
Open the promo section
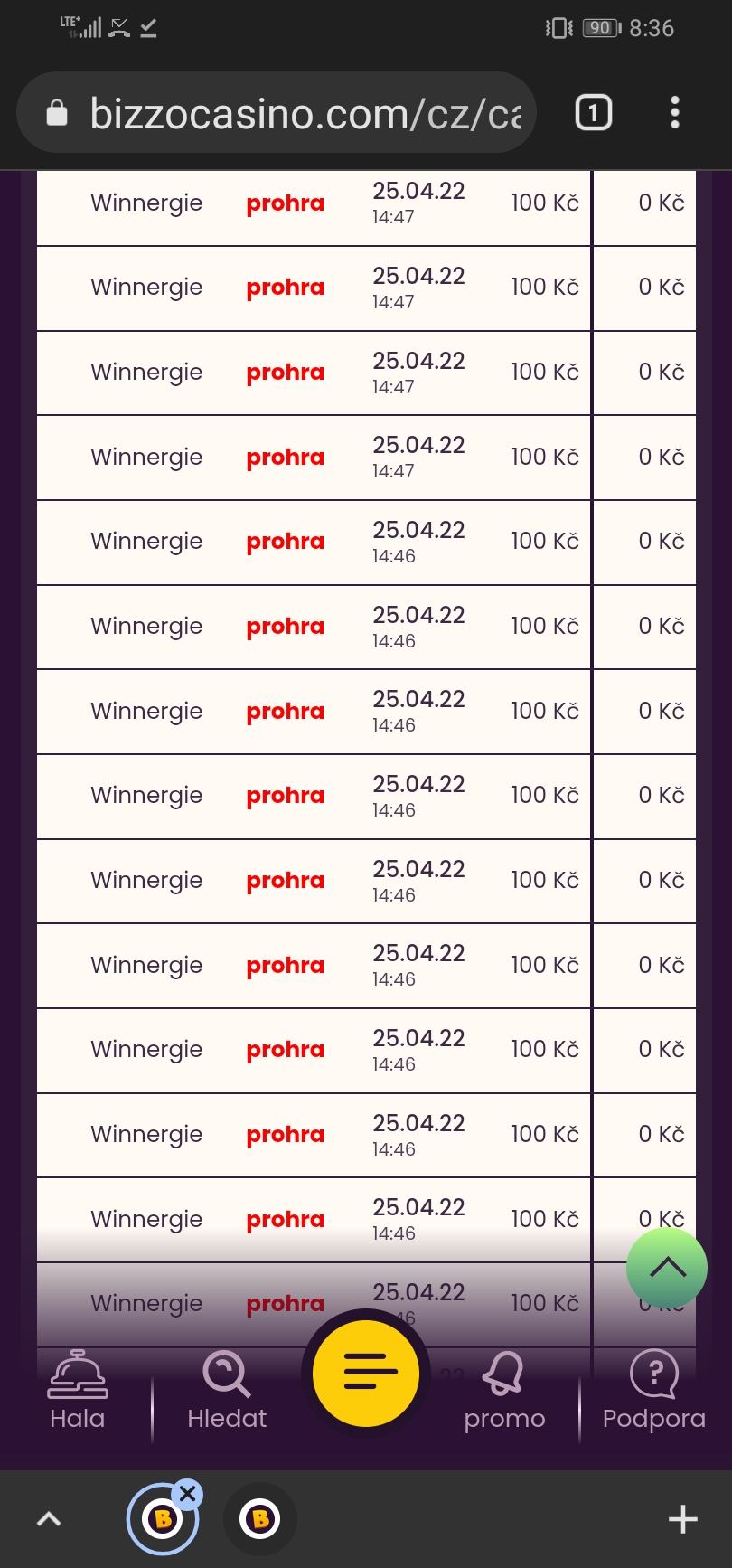(x=504, y=1391)
